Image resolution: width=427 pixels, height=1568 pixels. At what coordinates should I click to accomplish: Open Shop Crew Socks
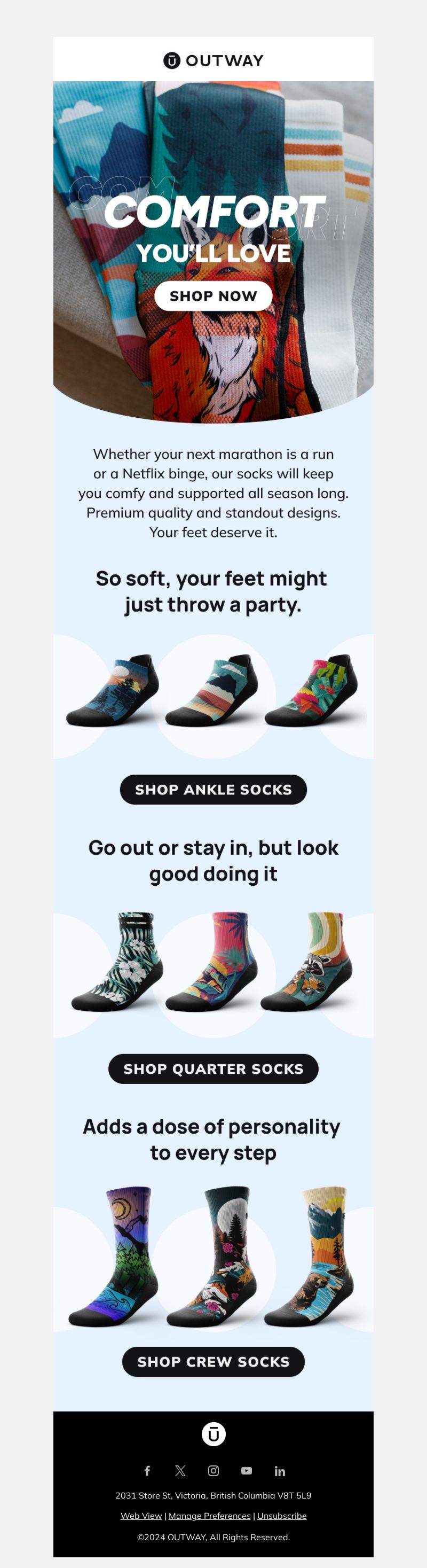pos(213,1362)
